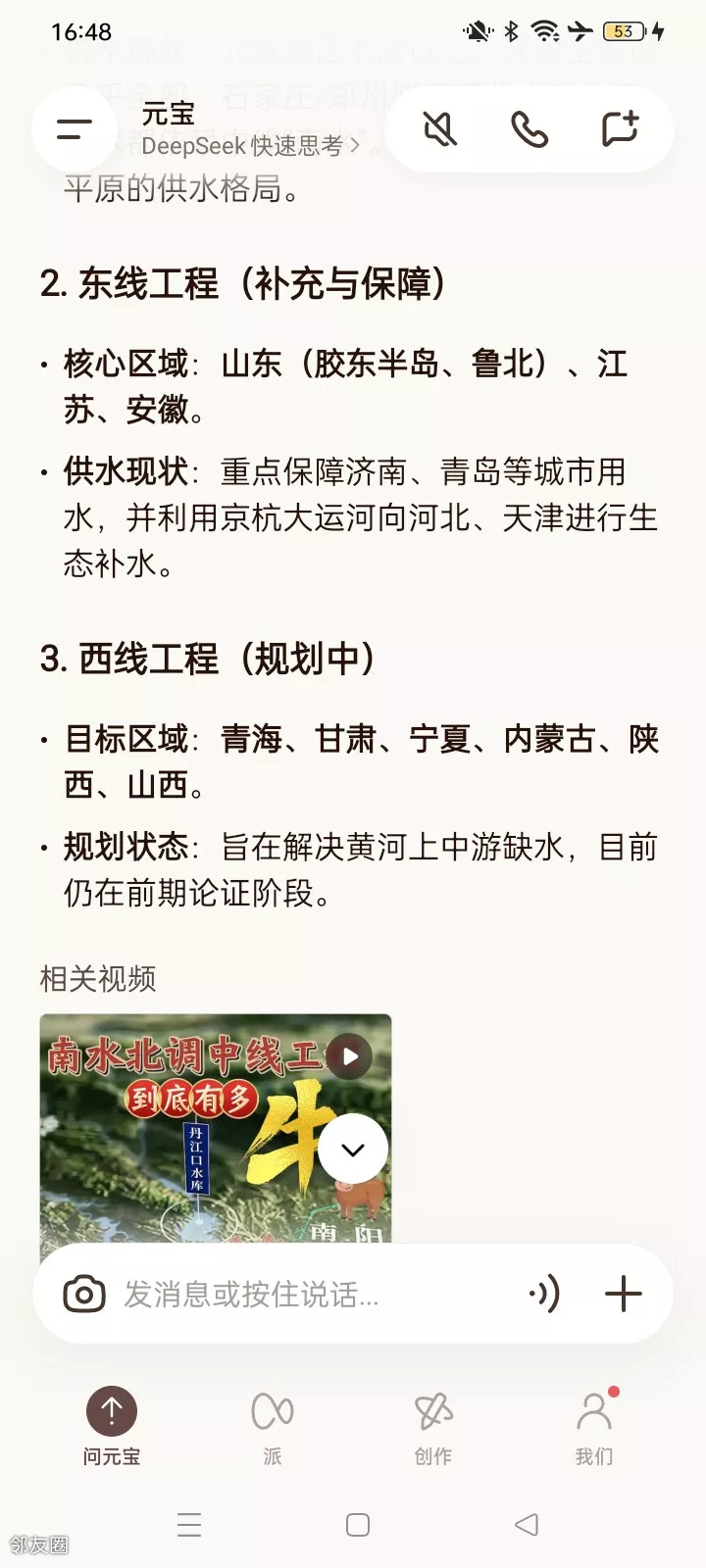Tap the system home button
Image resolution: width=706 pixels, height=1568 pixels.
(358, 1524)
